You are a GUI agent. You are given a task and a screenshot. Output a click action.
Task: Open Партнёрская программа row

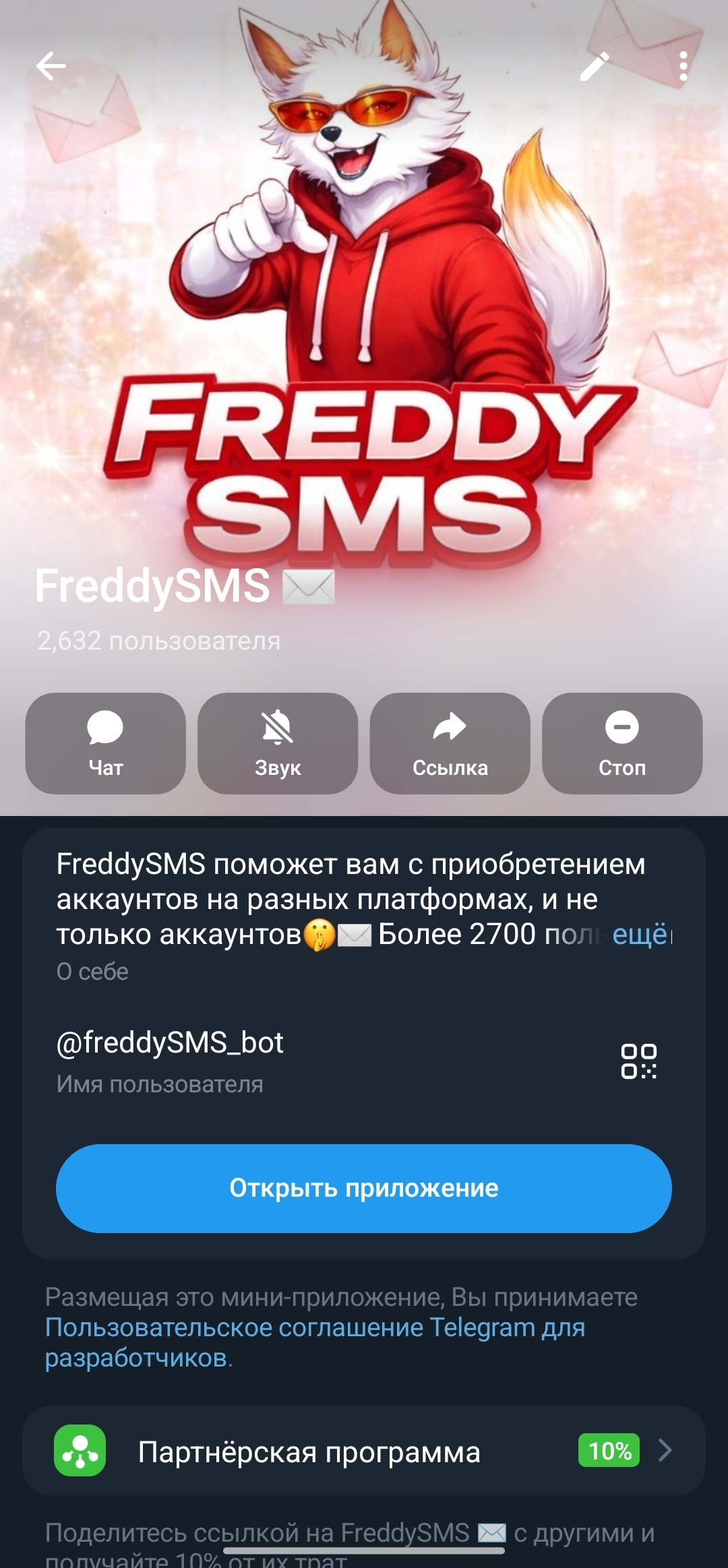(x=364, y=1451)
